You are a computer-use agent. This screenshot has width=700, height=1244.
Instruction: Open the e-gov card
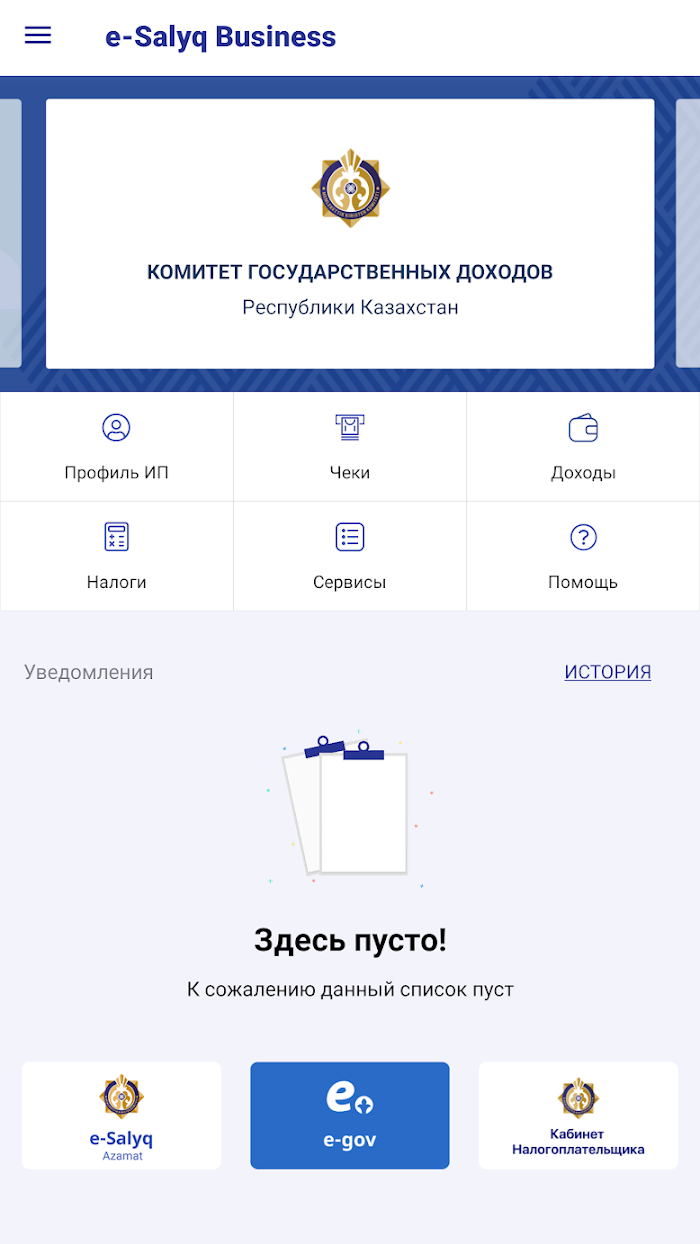coord(350,1115)
